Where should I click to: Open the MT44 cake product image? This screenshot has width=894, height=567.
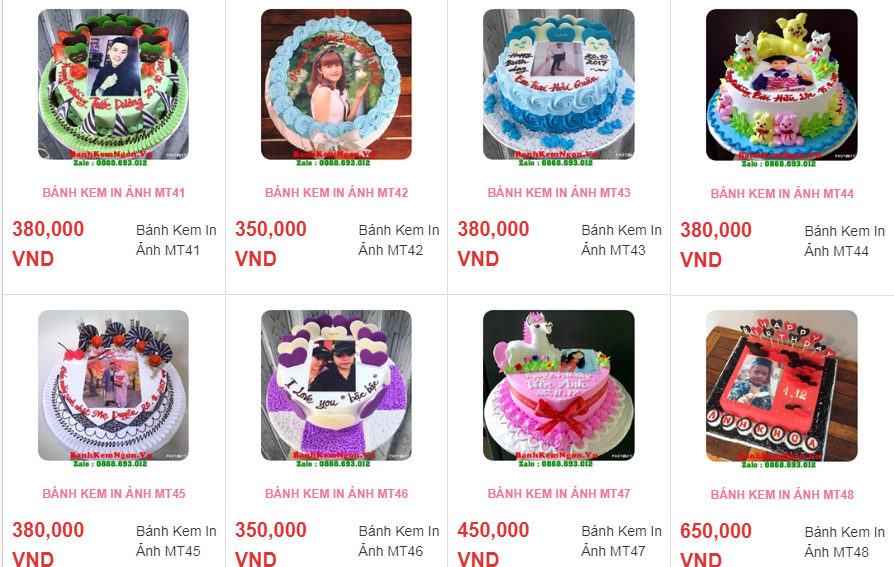tap(781, 85)
